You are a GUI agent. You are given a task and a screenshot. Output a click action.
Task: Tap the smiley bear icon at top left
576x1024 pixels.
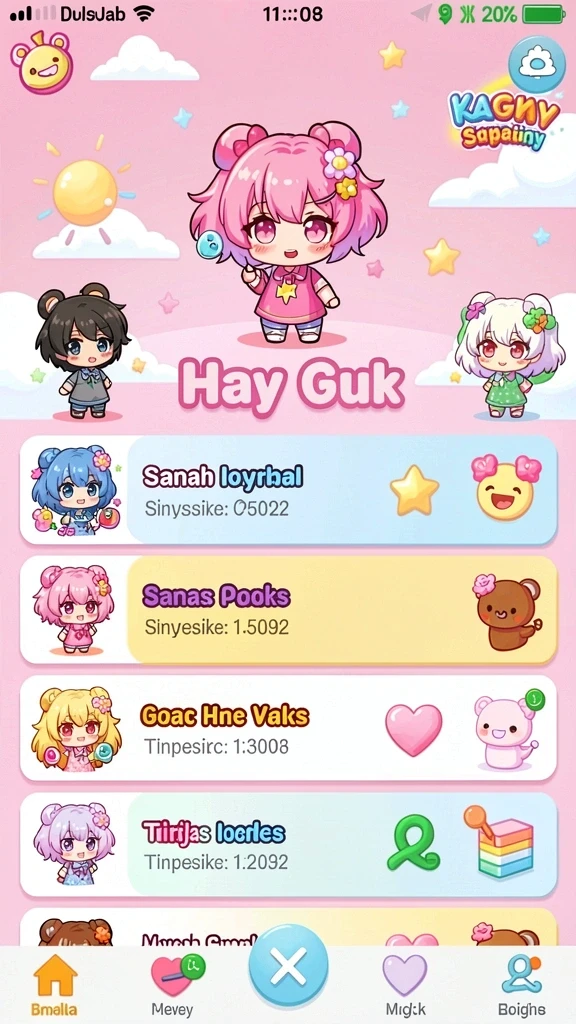(42, 62)
